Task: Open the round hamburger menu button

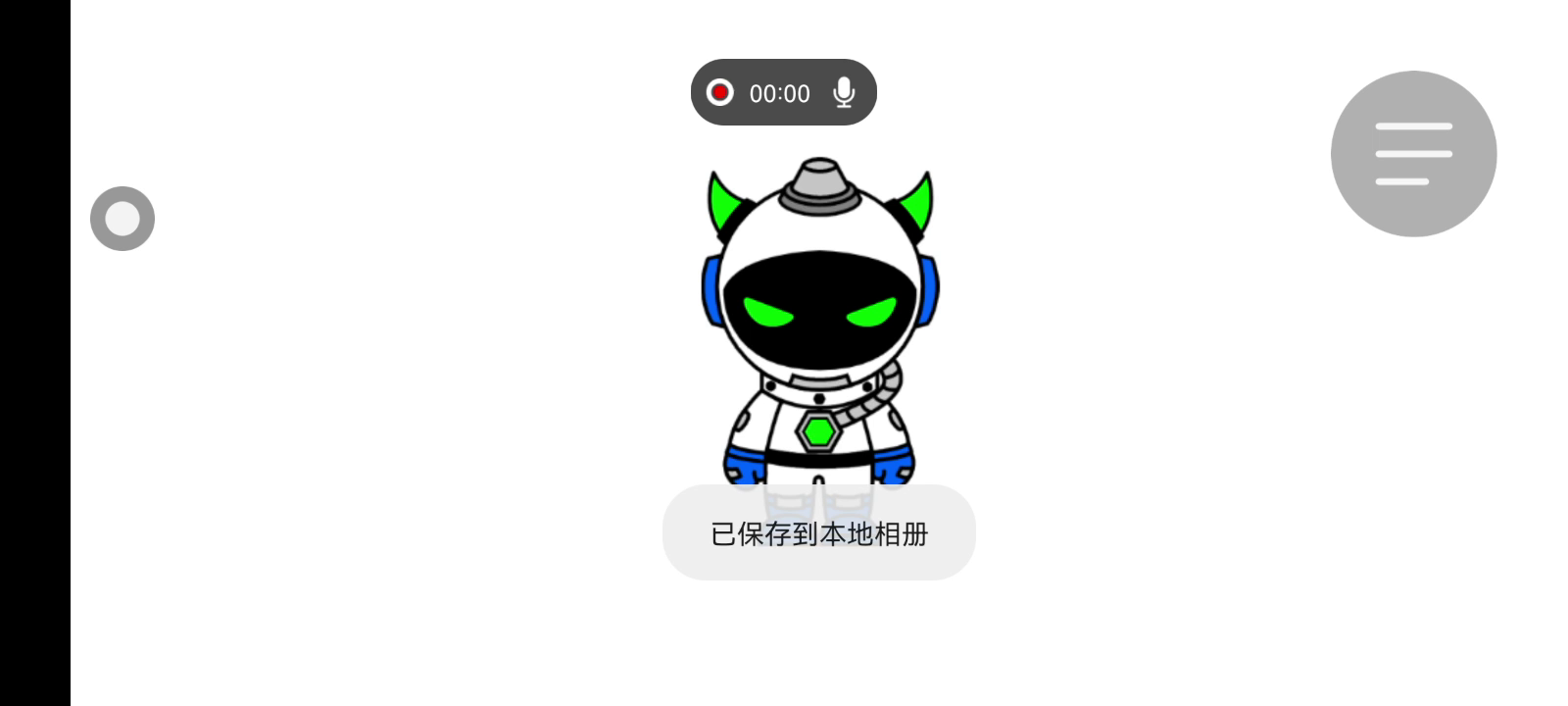Action: point(1413,154)
